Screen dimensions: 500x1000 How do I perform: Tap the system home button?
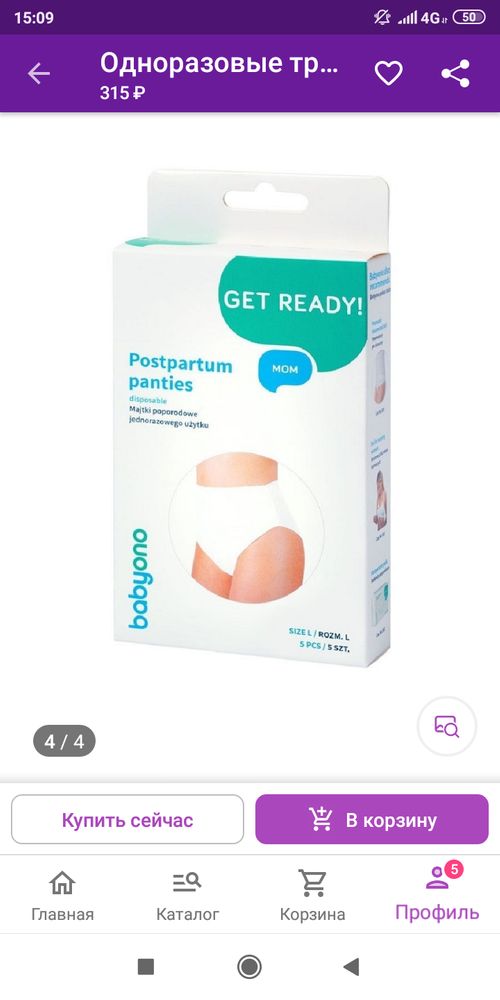pos(249,967)
